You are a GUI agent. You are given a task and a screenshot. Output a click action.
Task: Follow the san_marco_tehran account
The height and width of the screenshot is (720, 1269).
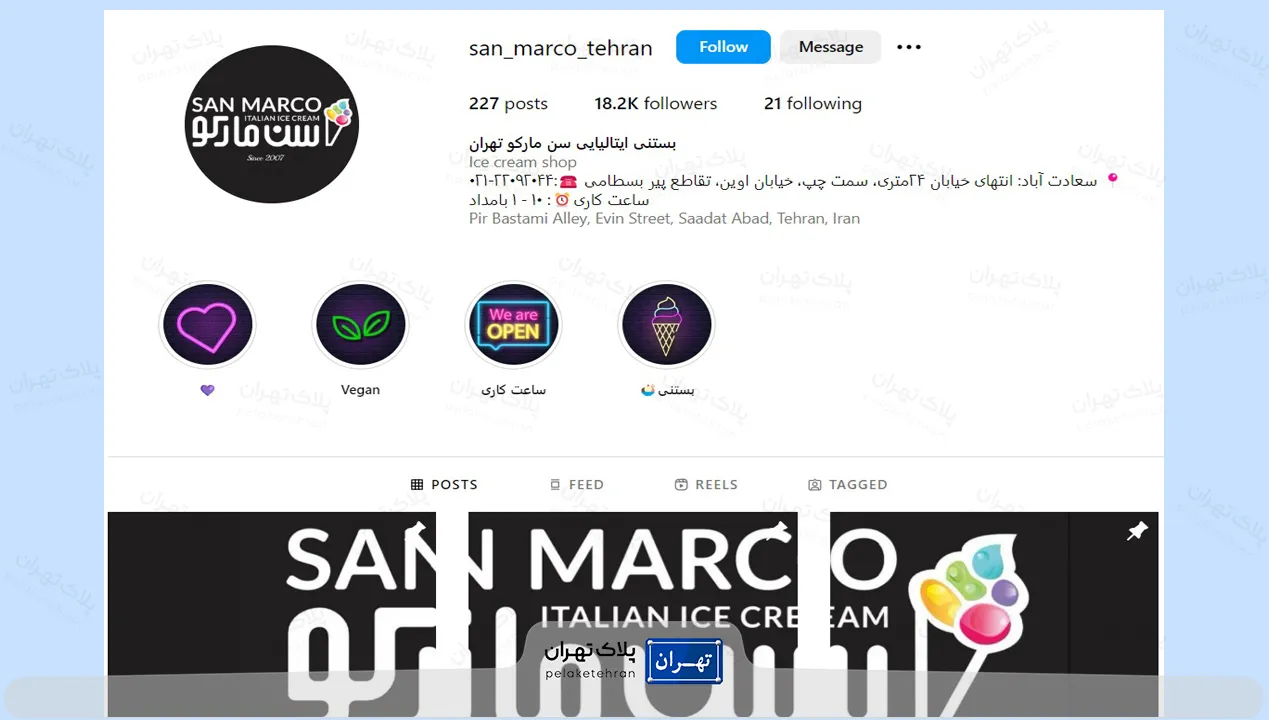click(x=723, y=47)
